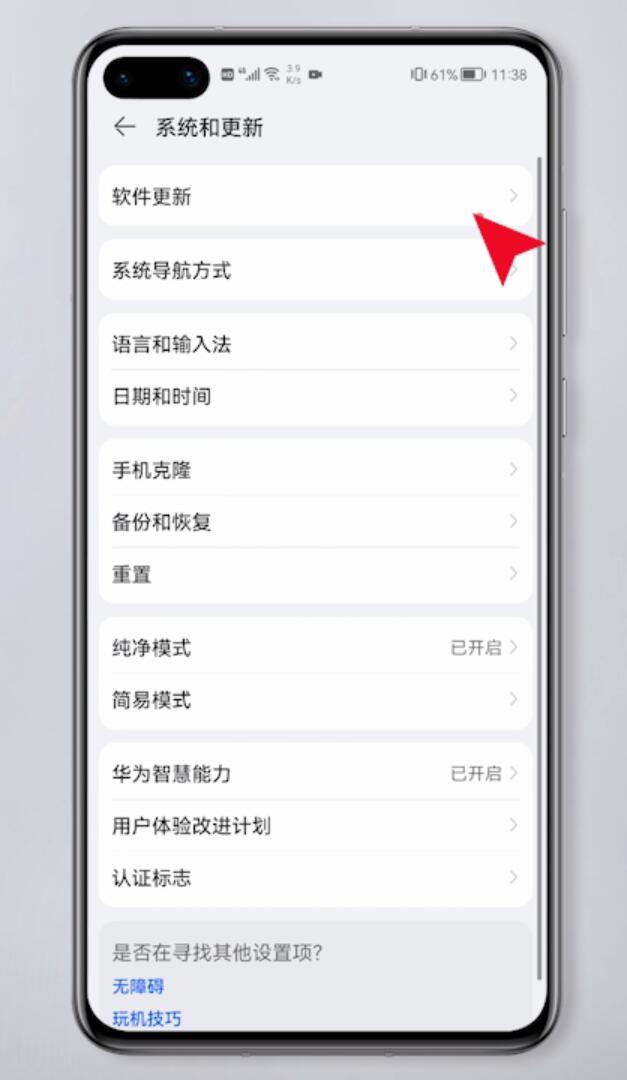627x1080 pixels.
Task: Open 系统导航方式 settings
Action: pyautogui.click(x=316, y=270)
